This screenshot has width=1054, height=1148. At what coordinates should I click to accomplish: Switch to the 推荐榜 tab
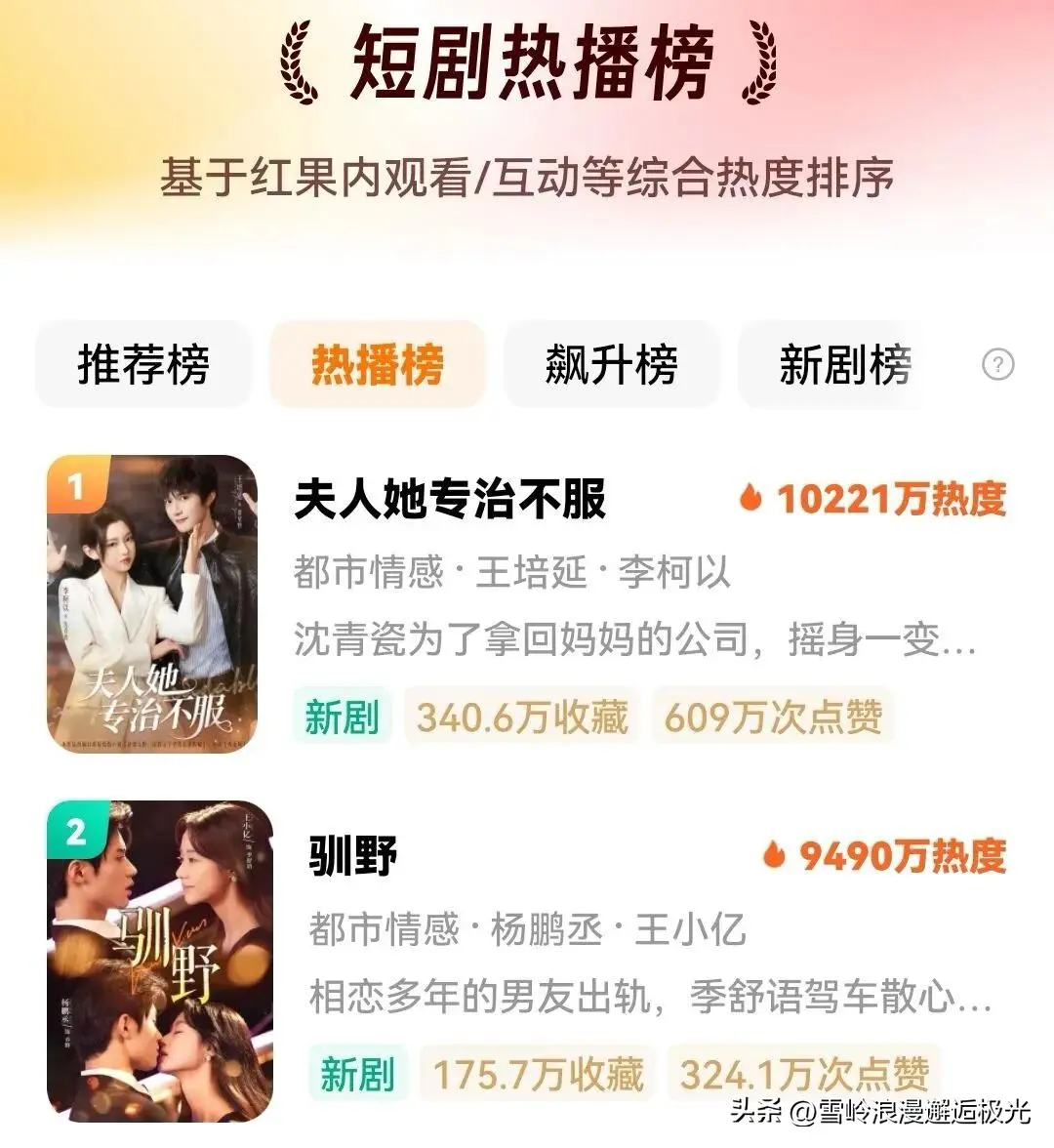(143, 365)
